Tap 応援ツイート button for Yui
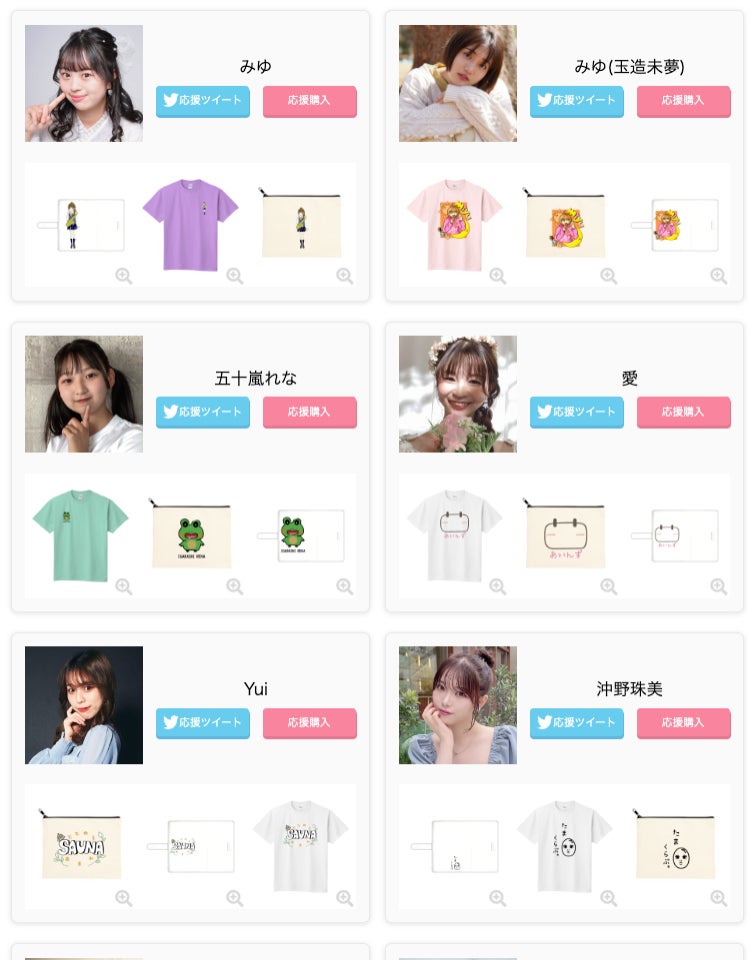The image size is (756, 960). coord(203,723)
